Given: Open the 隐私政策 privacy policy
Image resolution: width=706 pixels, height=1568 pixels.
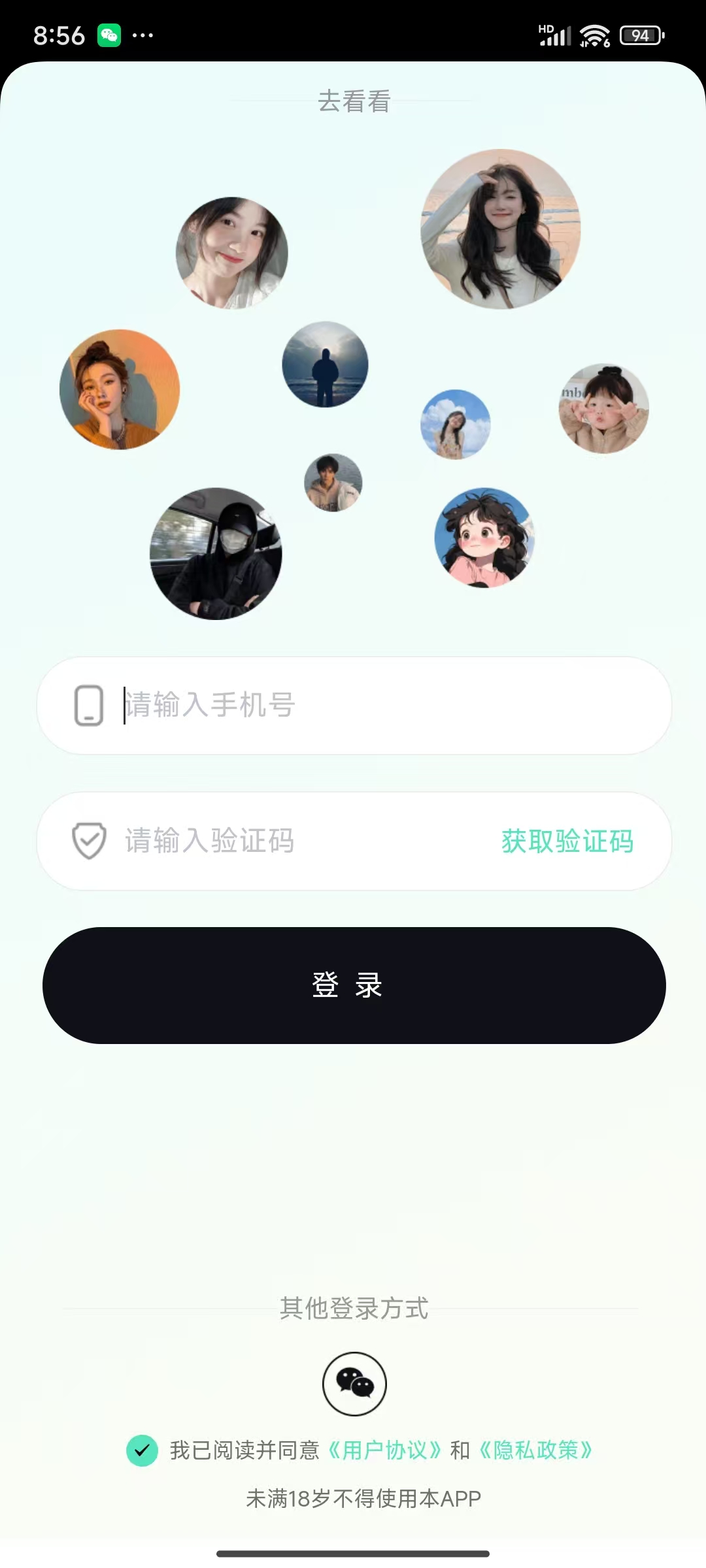Looking at the screenshot, I should point(536,1450).
